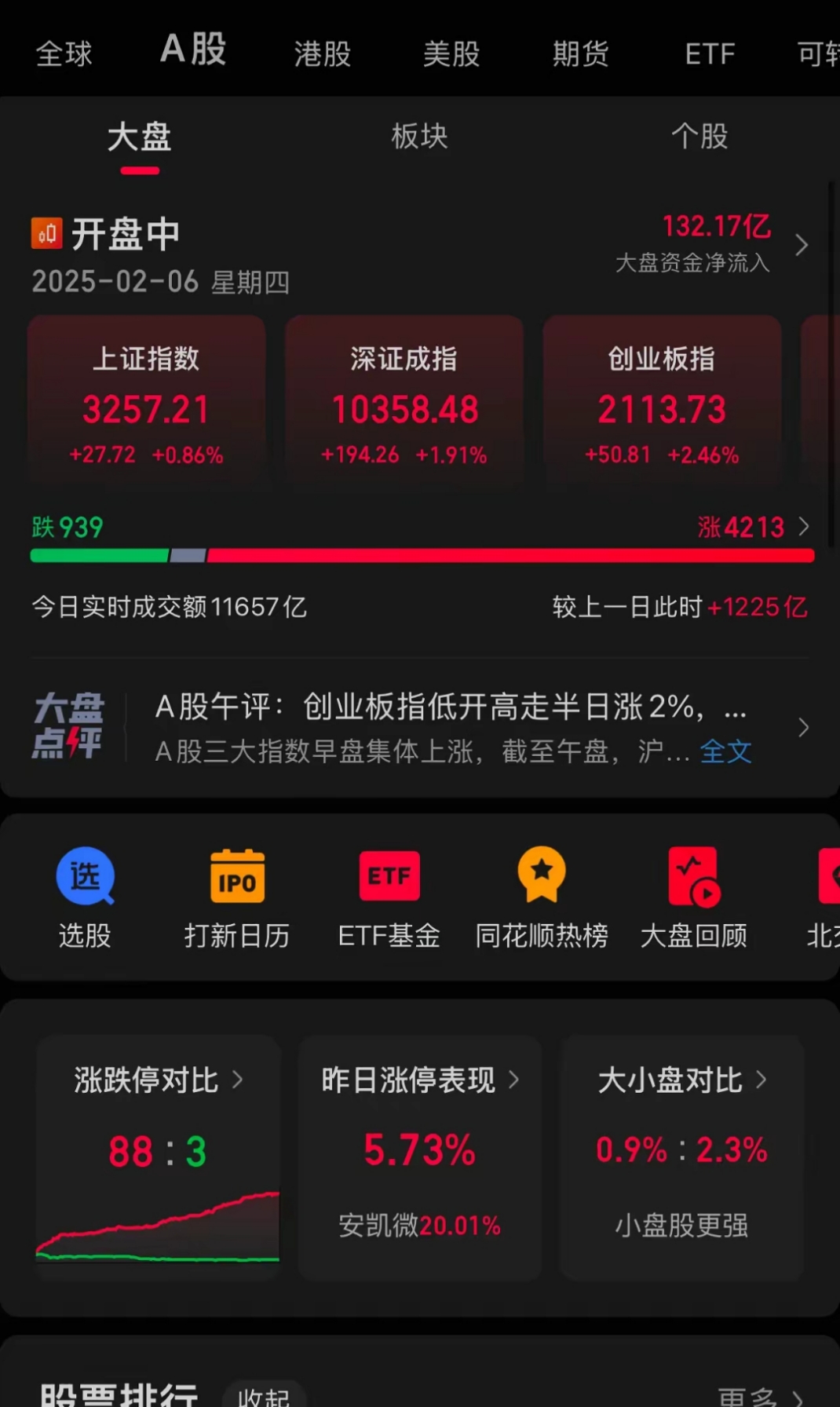Screen dimensions: 840x1407
Task: Switch to the 期货 tab
Action: (579, 53)
